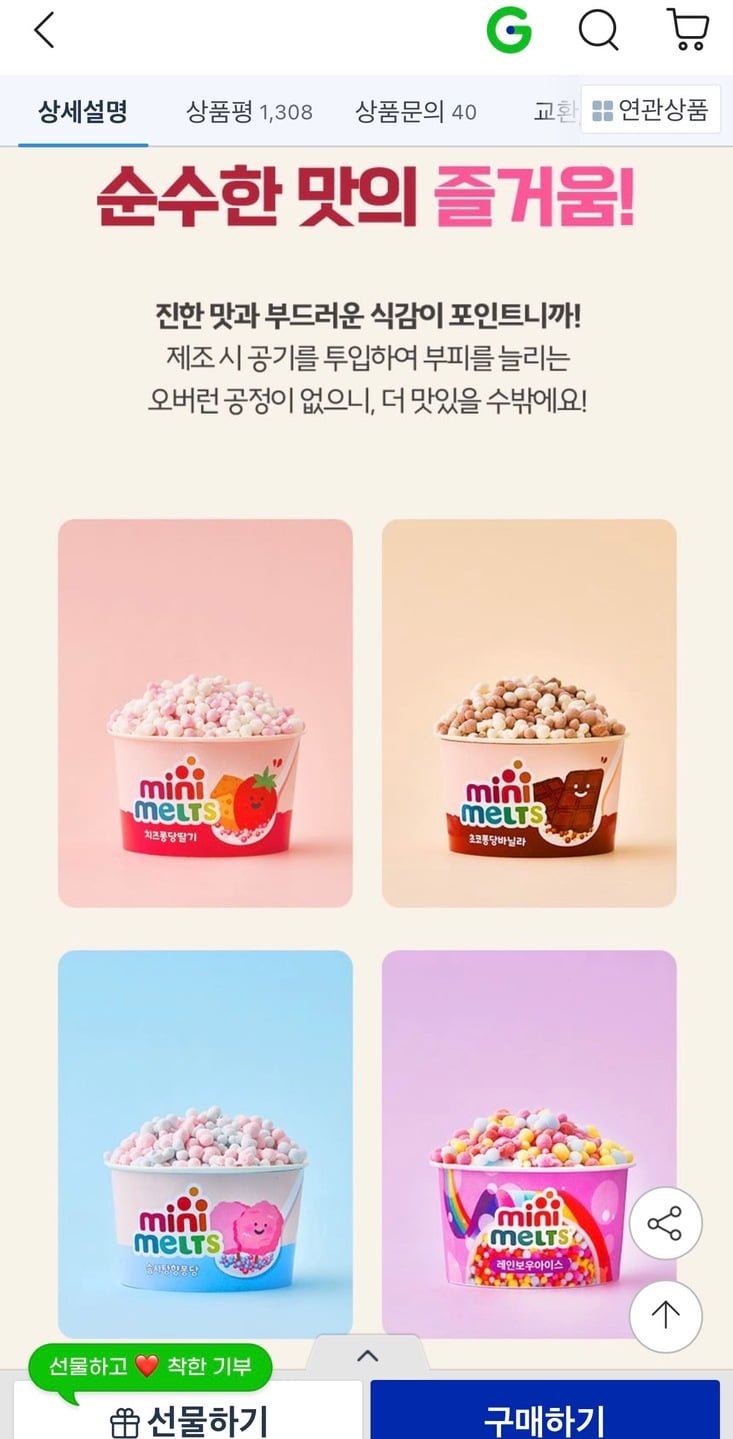Image resolution: width=733 pixels, height=1439 pixels.
Task: Switch to the 상품평 1,308 tab
Action: [x=249, y=111]
